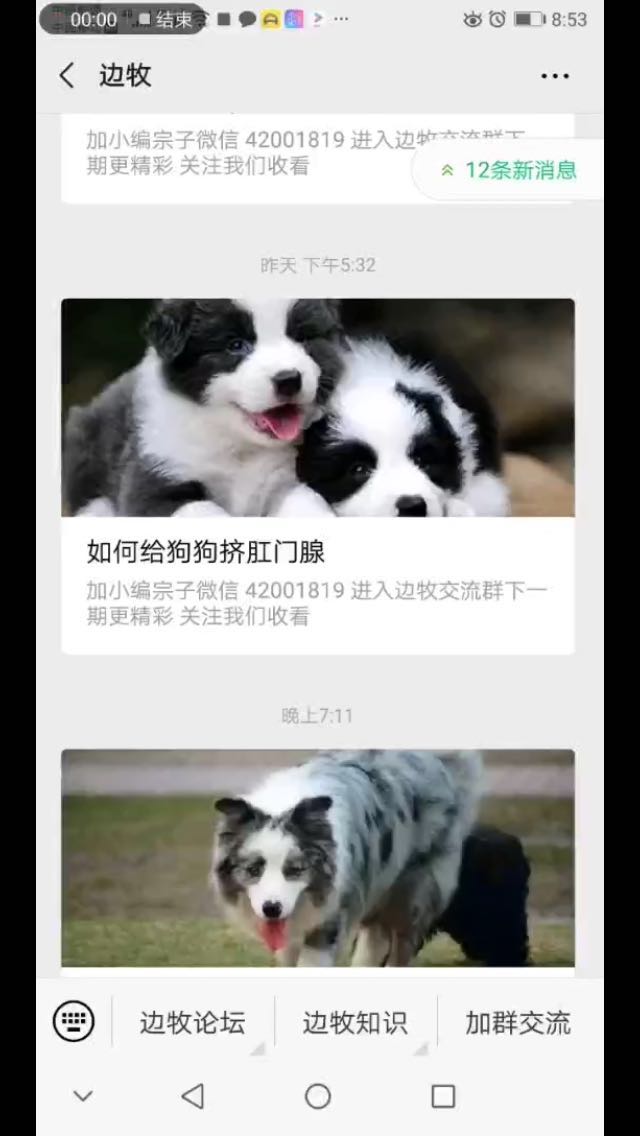Select the 加群交流 menu item
Image resolution: width=640 pixels, height=1136 pixels.
click(x=518, y=1022)
